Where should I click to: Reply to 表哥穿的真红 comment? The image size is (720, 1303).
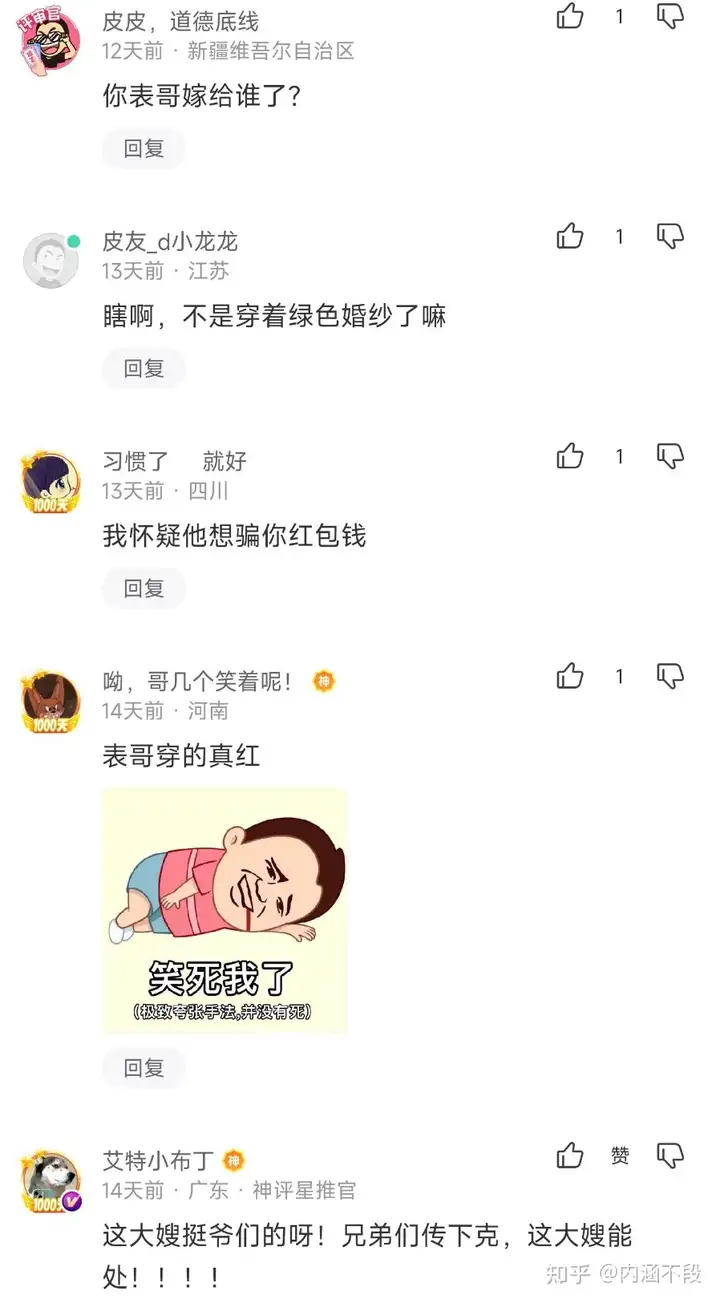point(144,1068)
